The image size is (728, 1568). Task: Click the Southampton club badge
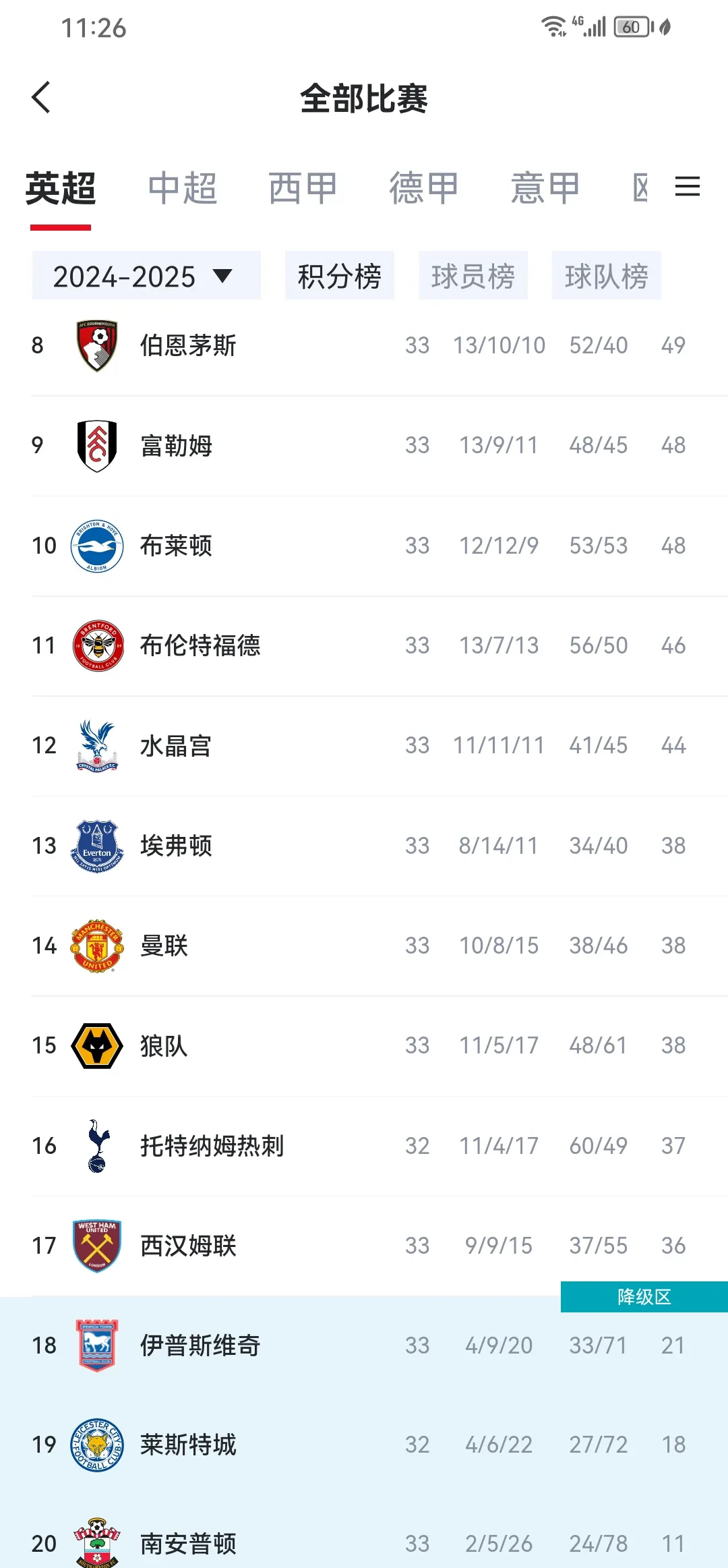point(96,1544)
